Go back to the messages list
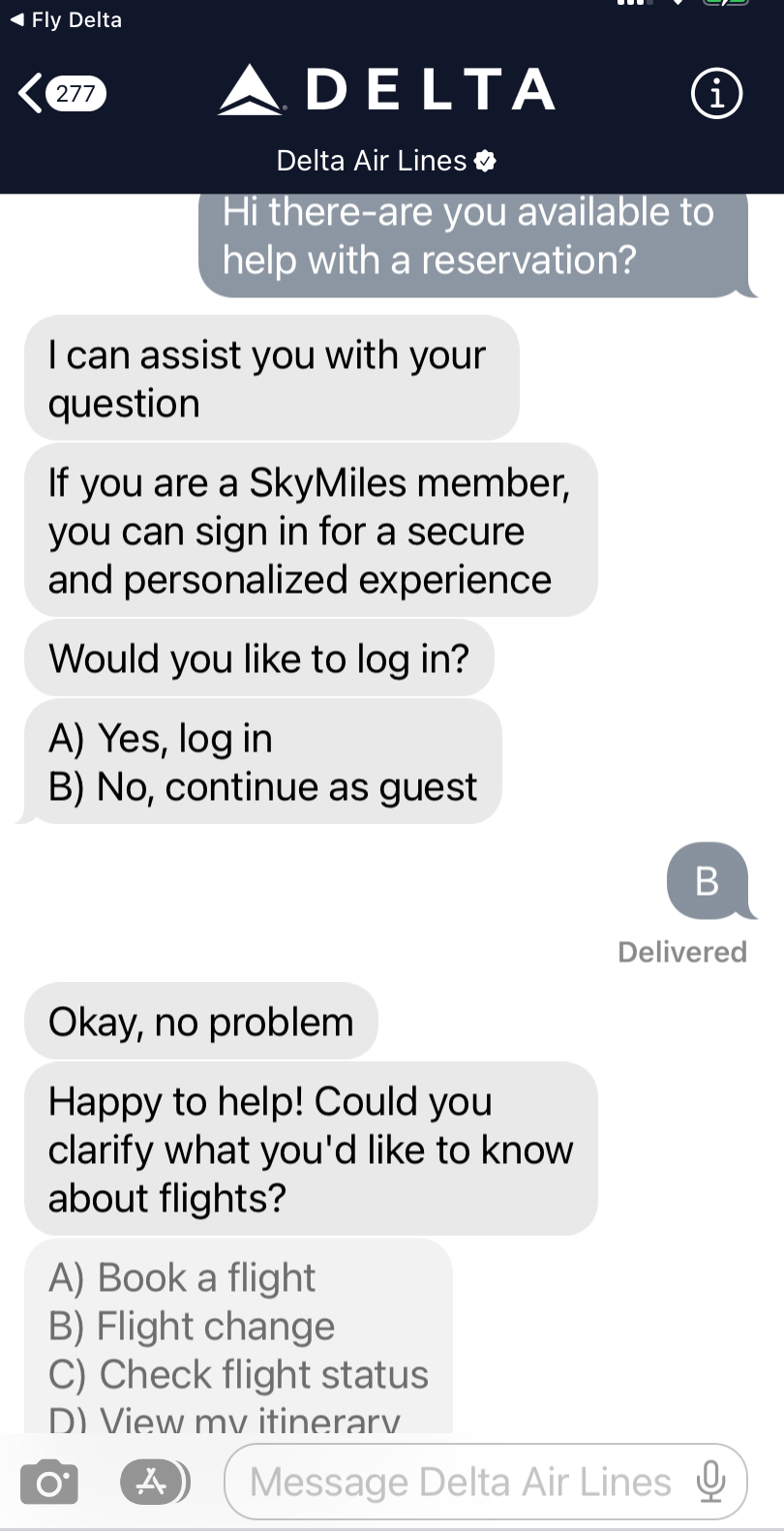 (x=58, y=93)
